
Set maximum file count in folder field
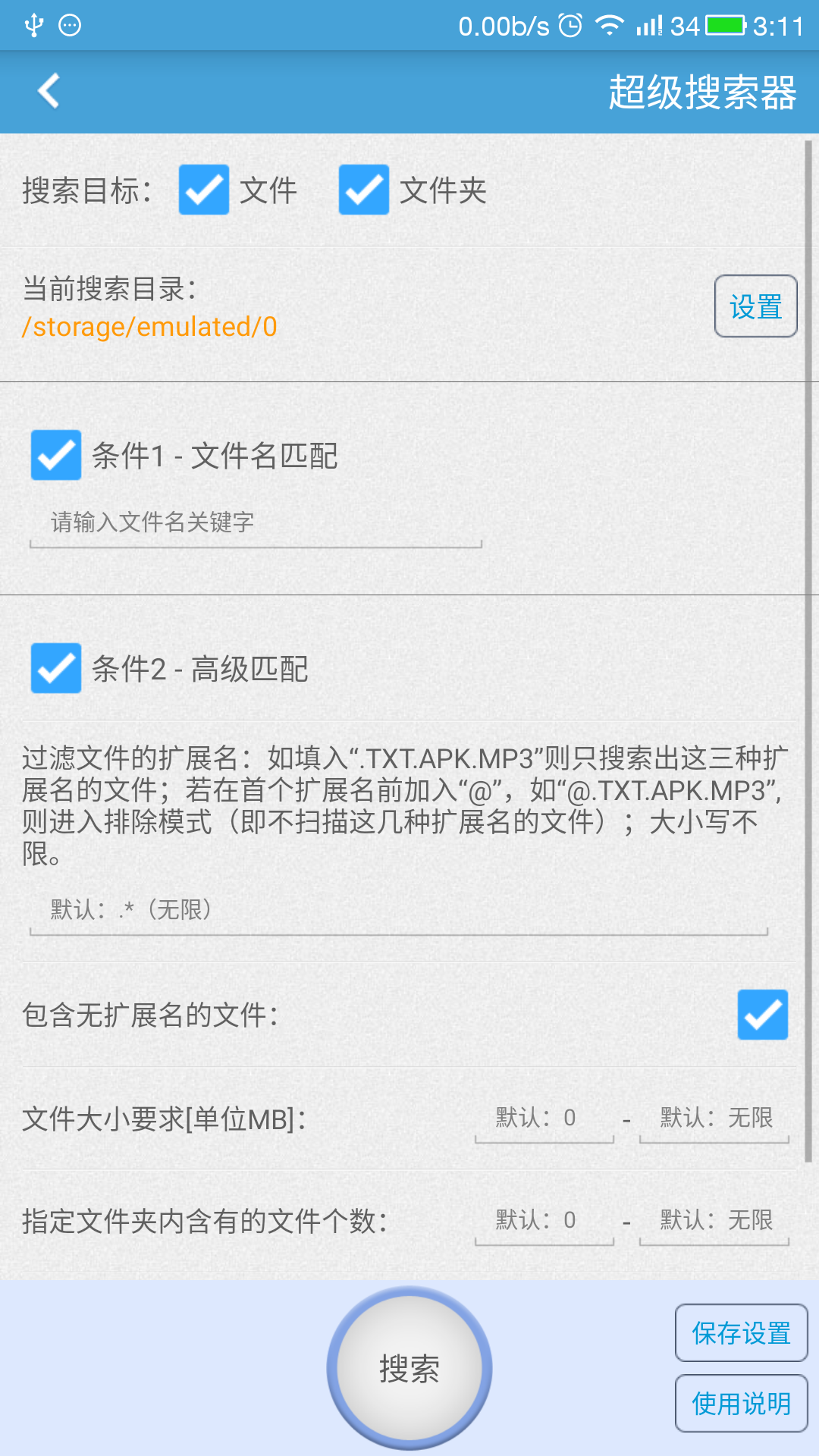click(714, 1221)
